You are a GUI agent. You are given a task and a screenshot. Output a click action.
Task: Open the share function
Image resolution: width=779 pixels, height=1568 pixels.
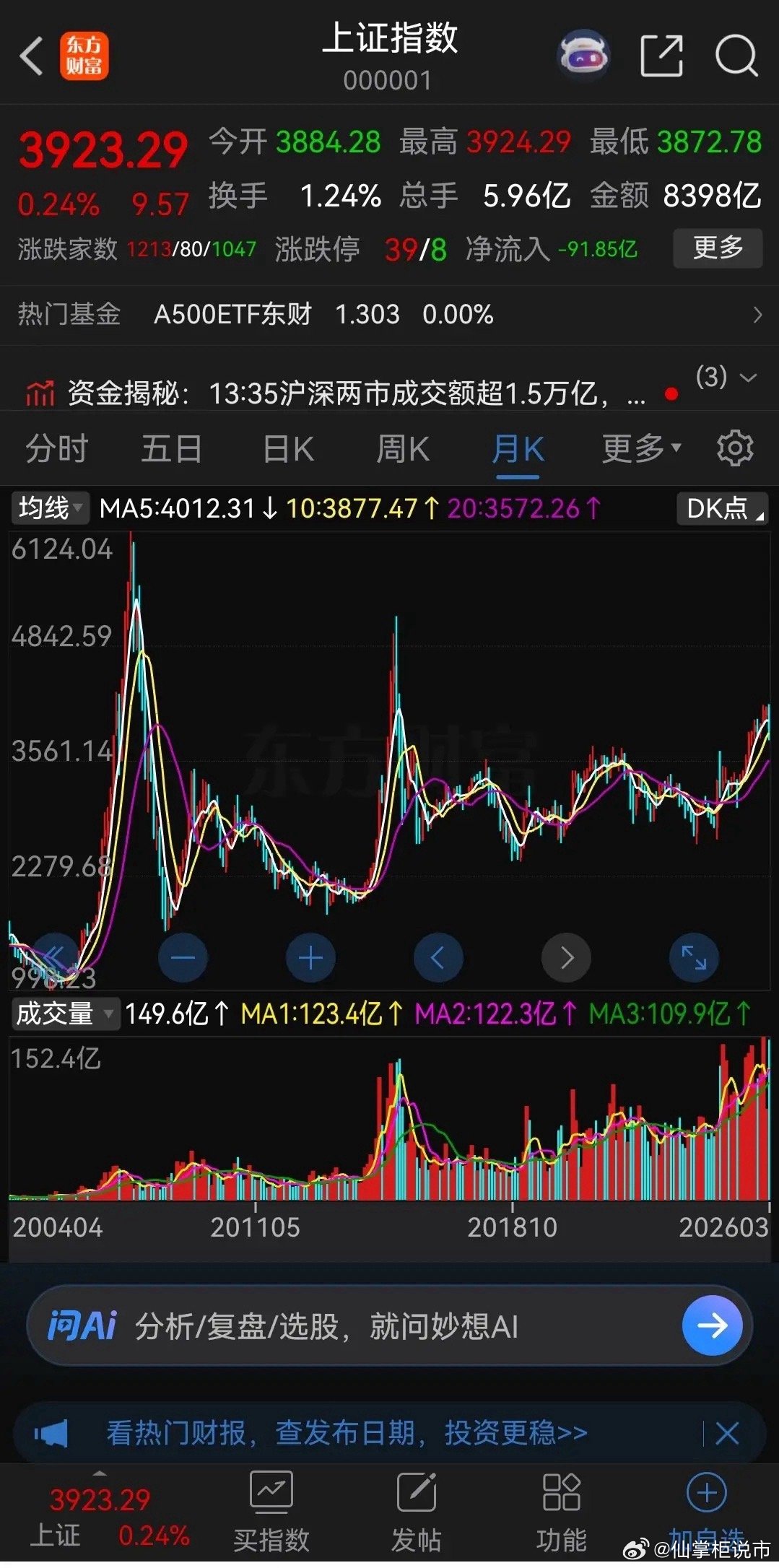(x=661, y=56)
